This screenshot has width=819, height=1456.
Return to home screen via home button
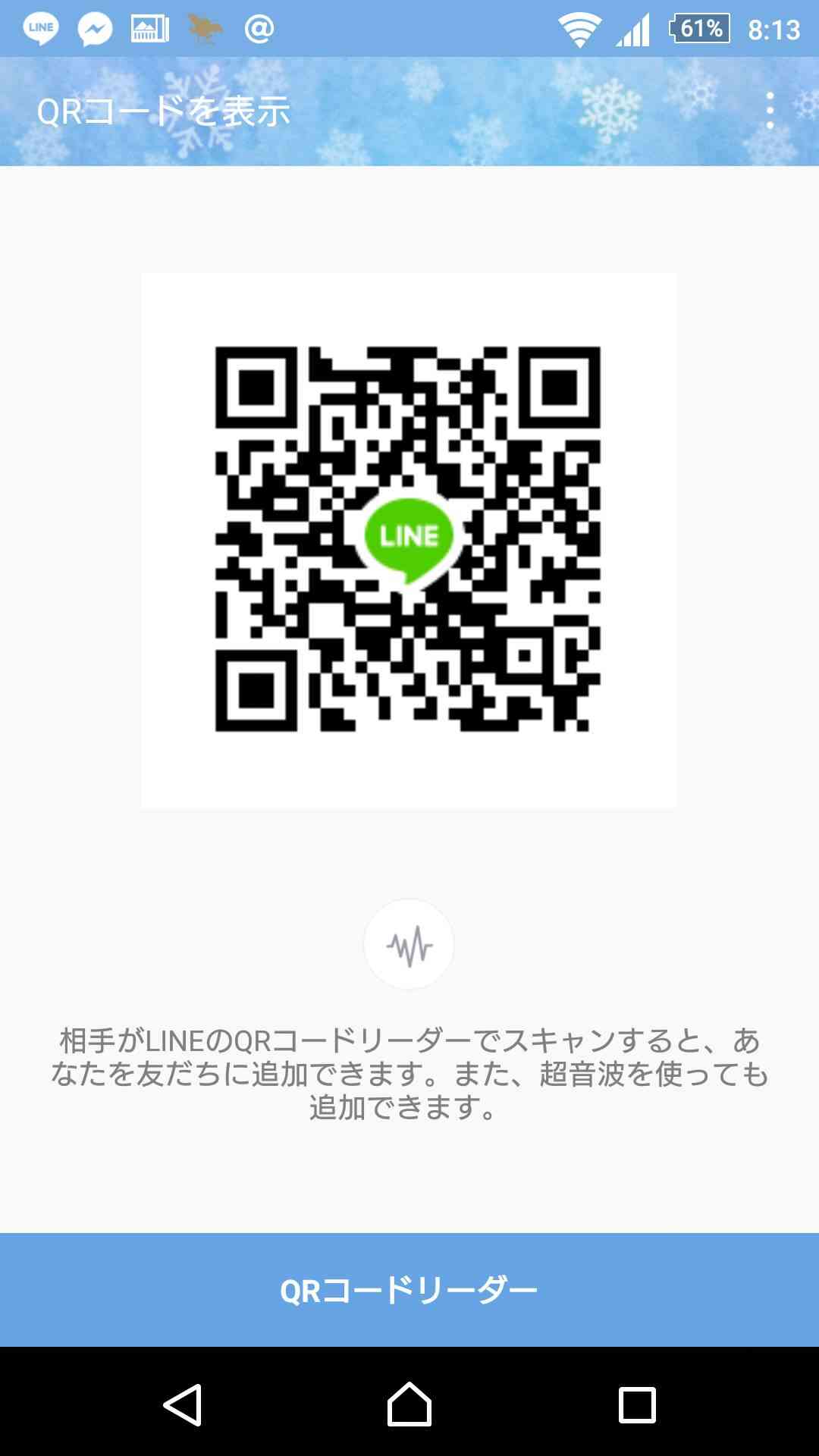[x=409, y=1404]
